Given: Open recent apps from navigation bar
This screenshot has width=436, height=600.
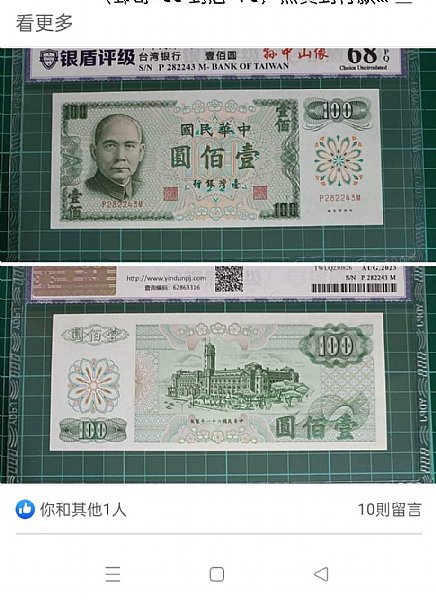Looking at the screenshot, I should click(x=113, y=574).
